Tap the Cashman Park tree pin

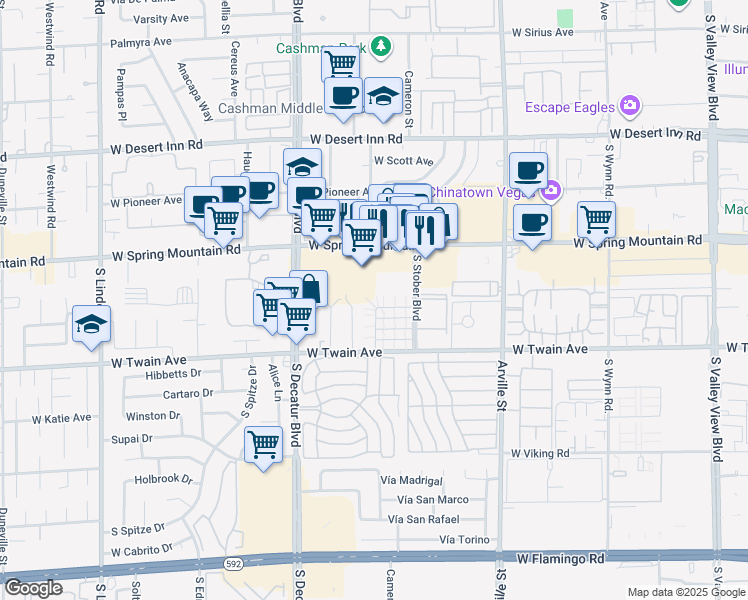pos(381,47)
